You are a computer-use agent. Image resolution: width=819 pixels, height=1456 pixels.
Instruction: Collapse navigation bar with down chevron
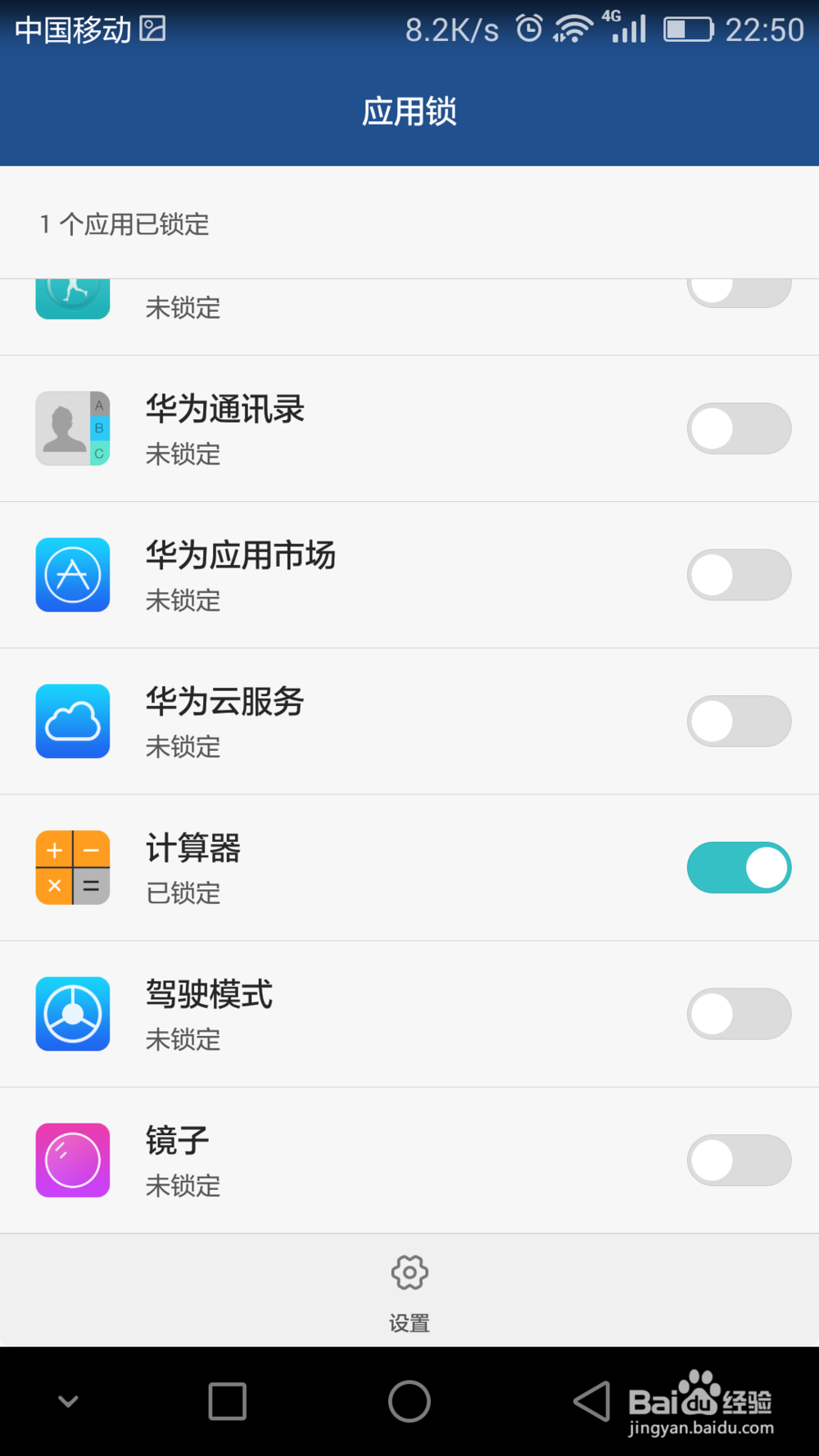tap(68, 1401)
